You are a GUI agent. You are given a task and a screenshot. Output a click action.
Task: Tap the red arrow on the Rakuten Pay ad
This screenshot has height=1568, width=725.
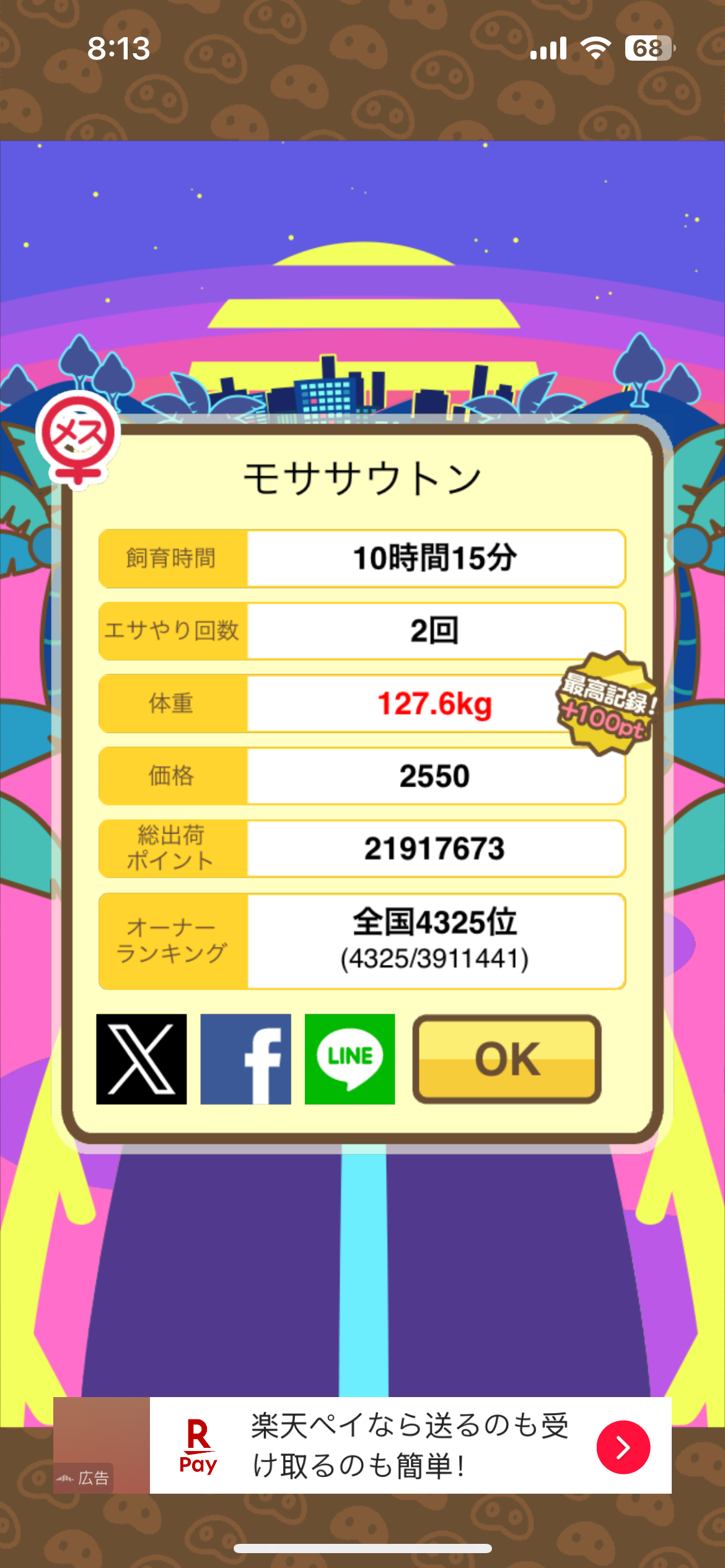623,1447
